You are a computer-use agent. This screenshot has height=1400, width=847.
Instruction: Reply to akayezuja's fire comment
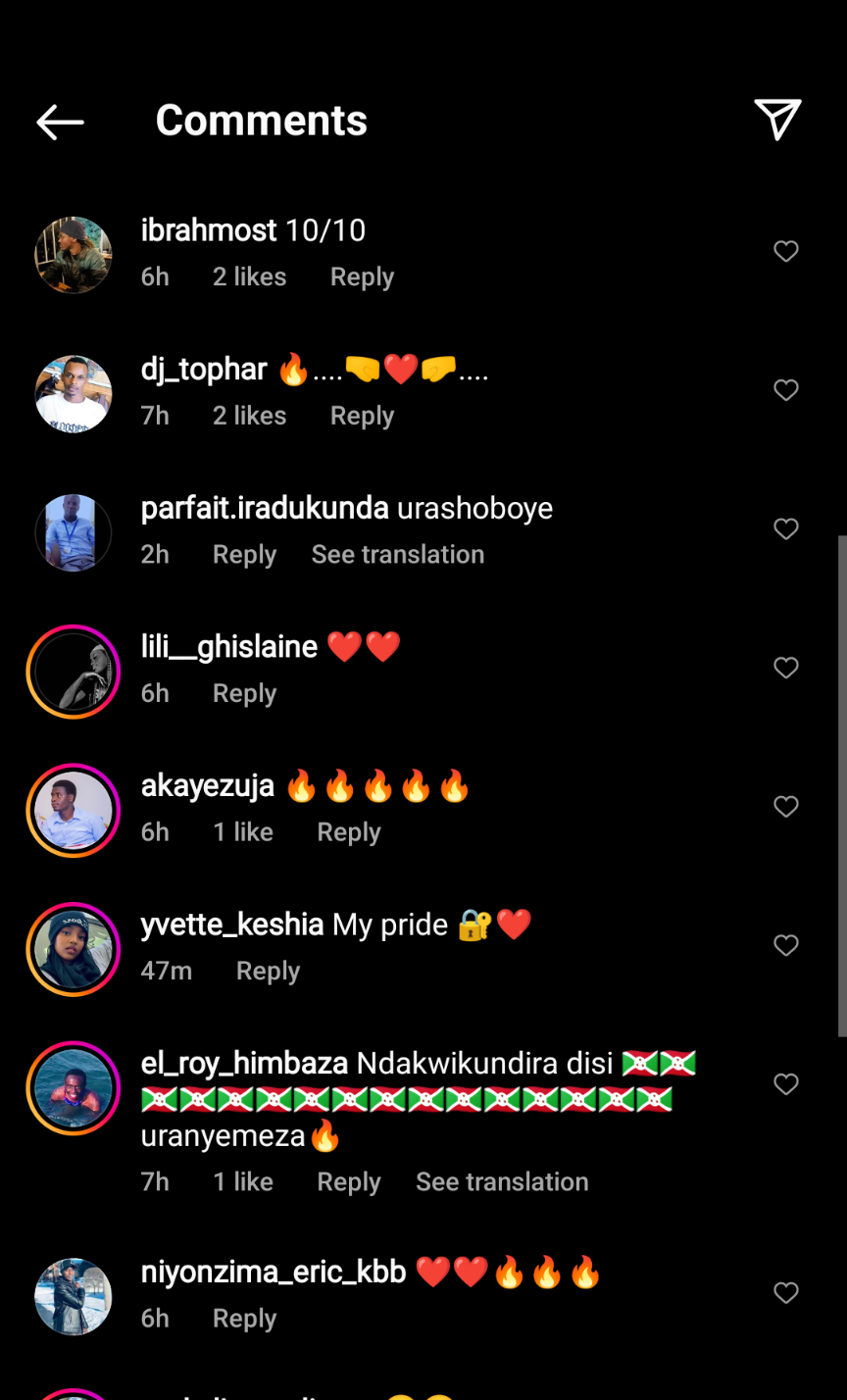(x=348, y=832)
